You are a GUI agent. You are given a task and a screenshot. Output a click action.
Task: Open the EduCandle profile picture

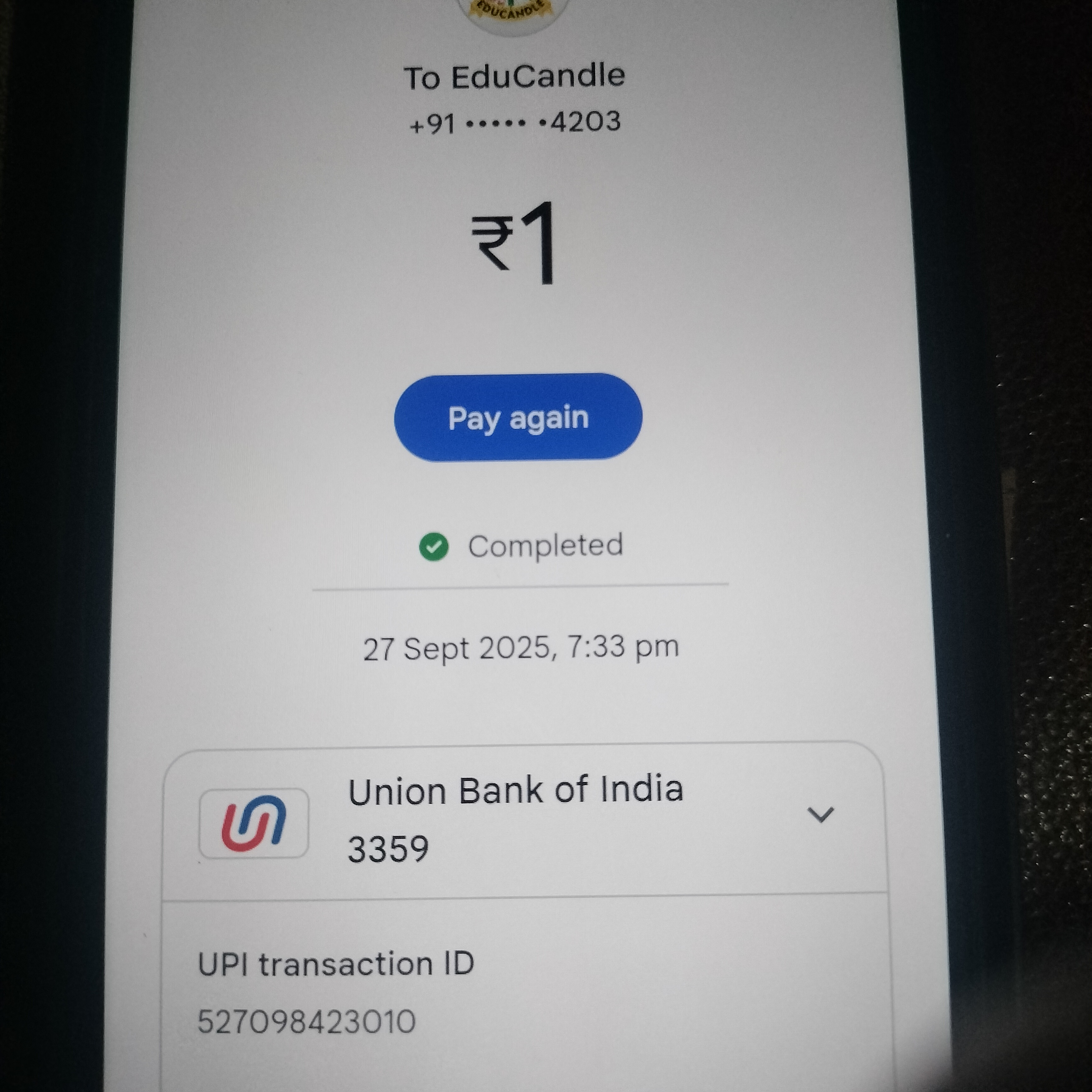[512, 12]
